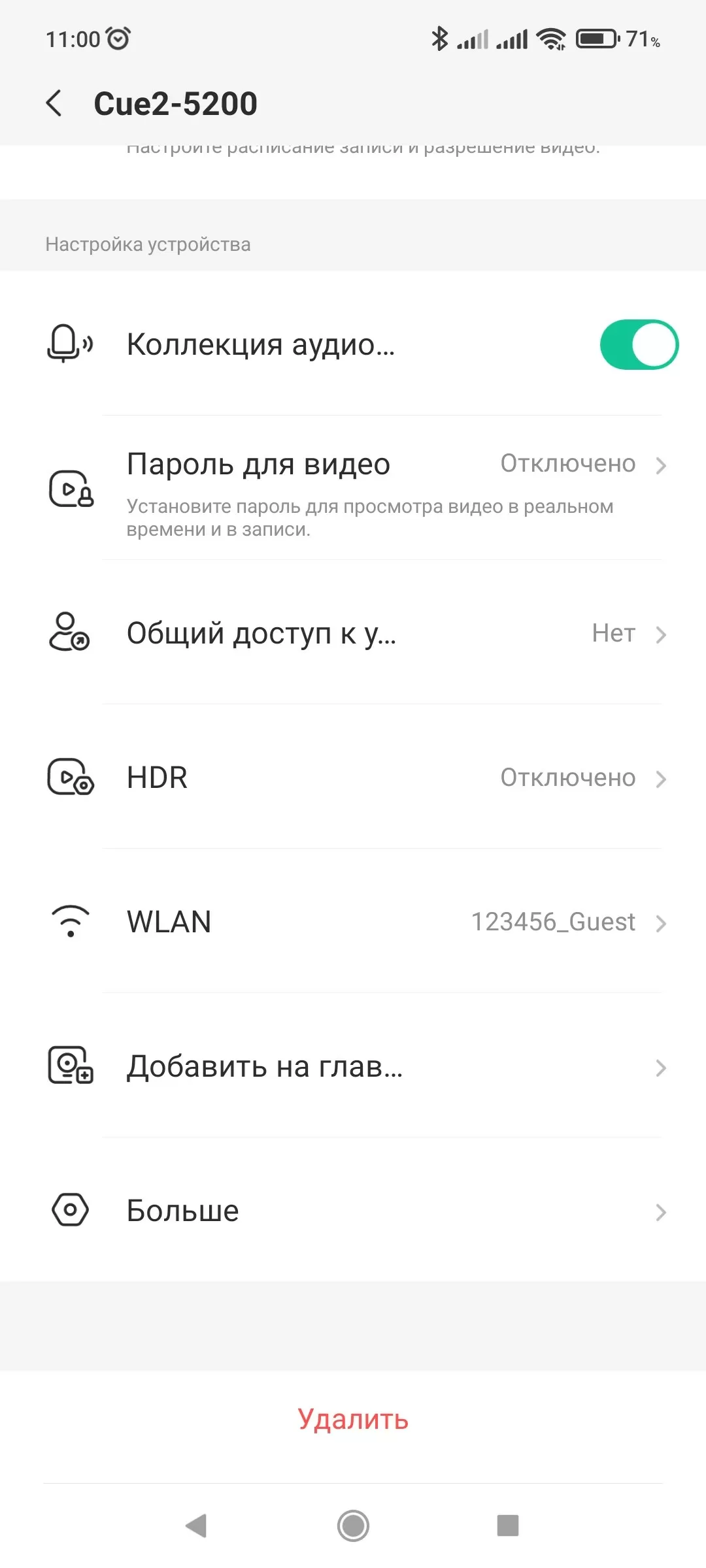Go back from Cue2-5200 settings
This screenshot has height=1568, width=706.
[x=55, y=103]
